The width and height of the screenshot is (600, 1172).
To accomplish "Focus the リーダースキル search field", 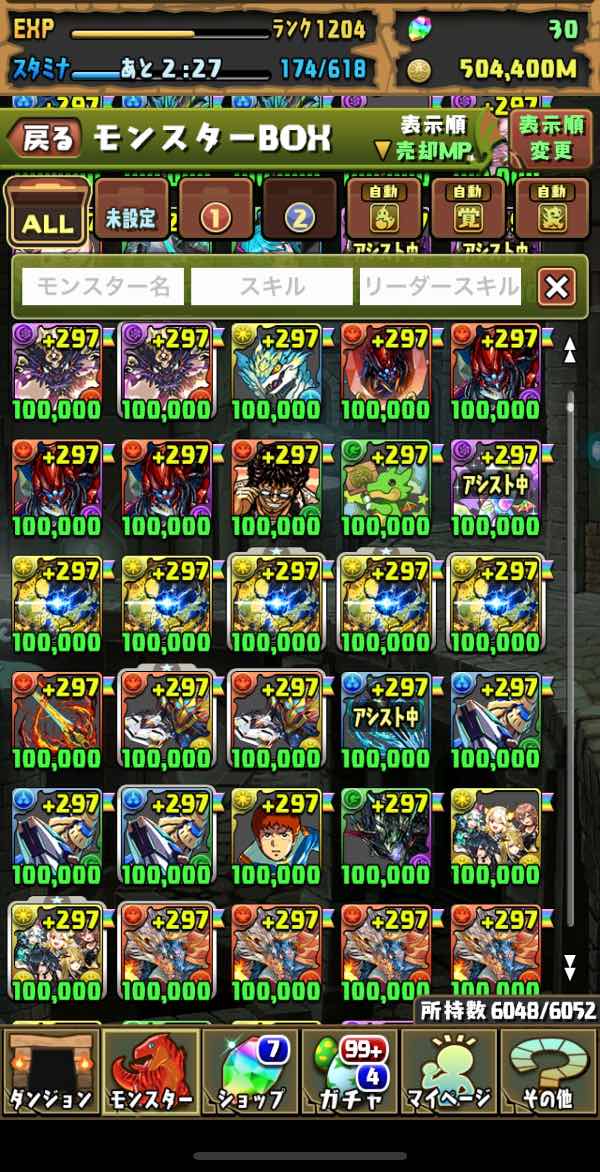I will click(x=440, y=286).
